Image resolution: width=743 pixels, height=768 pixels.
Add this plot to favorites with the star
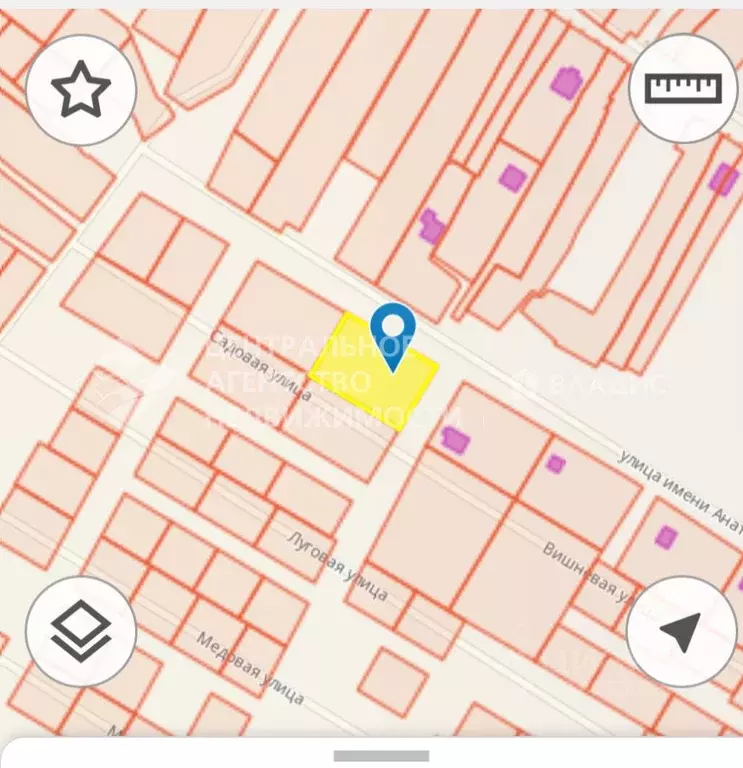[x=80, y=91]
